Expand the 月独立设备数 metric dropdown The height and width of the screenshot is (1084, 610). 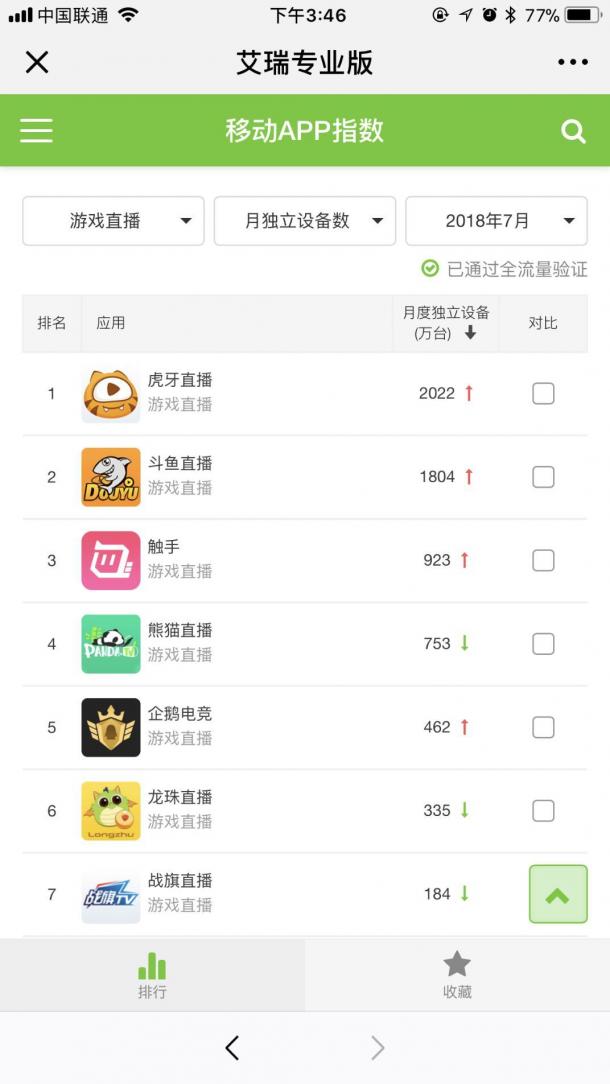[x=305, y=221]
